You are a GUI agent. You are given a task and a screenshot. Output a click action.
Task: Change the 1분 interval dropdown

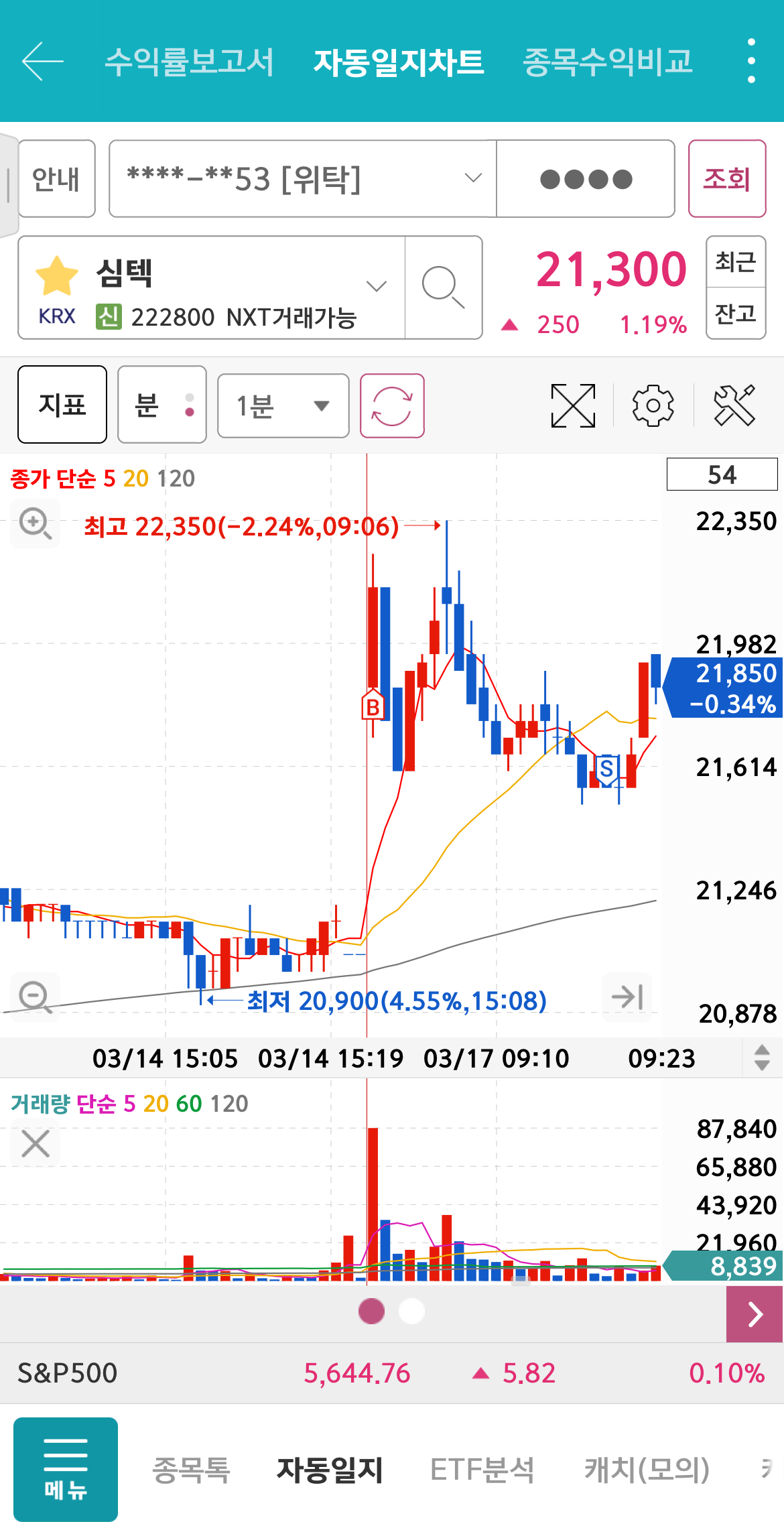pos(283,406)
